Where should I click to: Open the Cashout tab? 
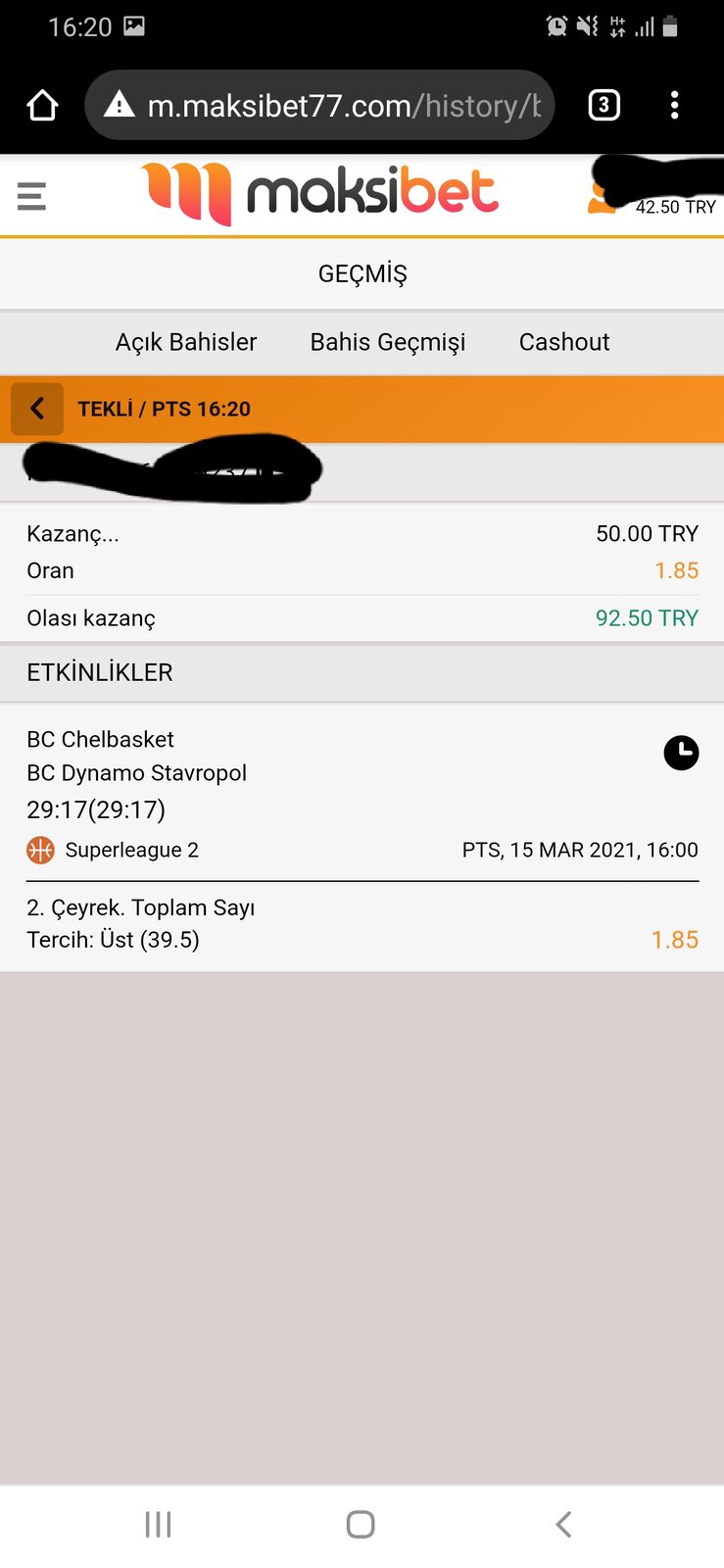[564, 342]
